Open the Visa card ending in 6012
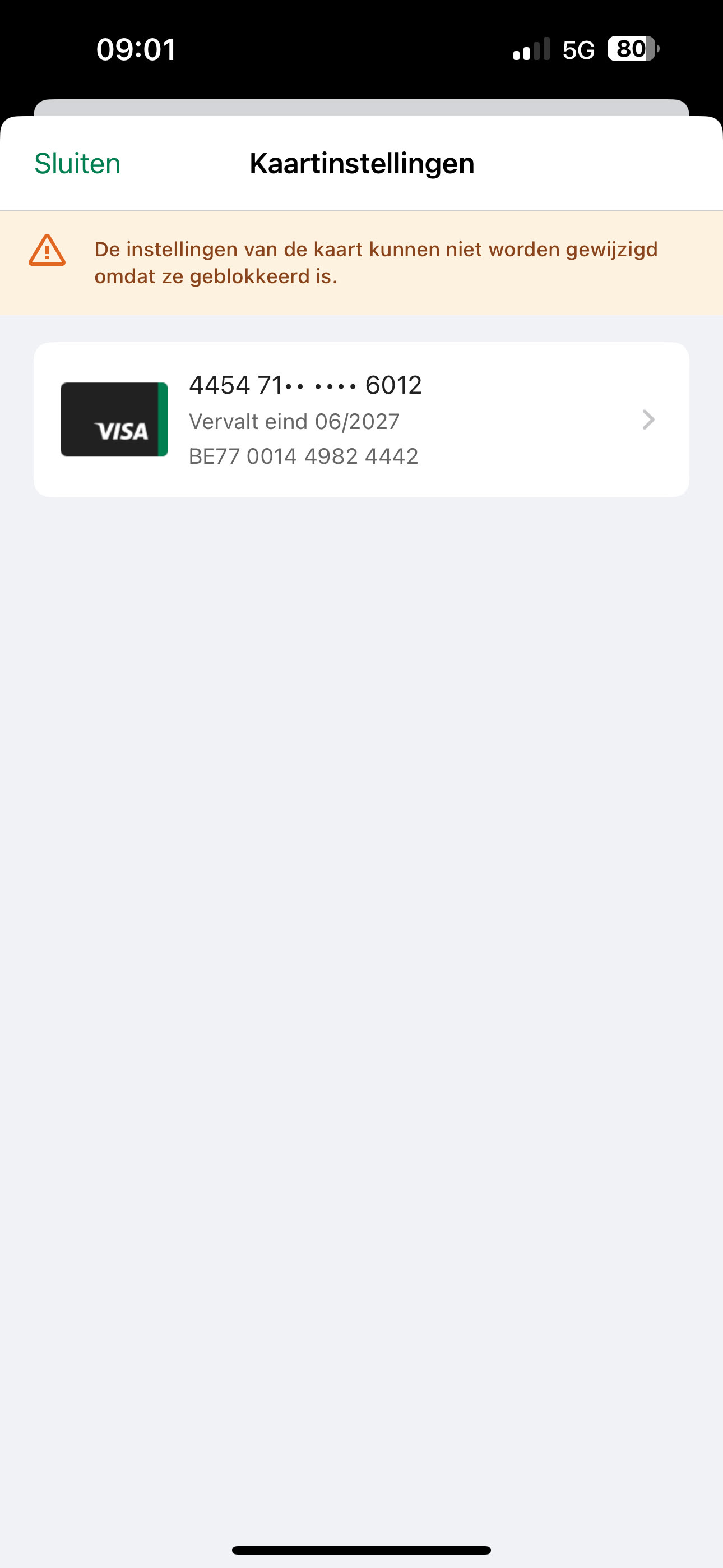The width and height of the screenshot is (723, 1568). point(361,419)
